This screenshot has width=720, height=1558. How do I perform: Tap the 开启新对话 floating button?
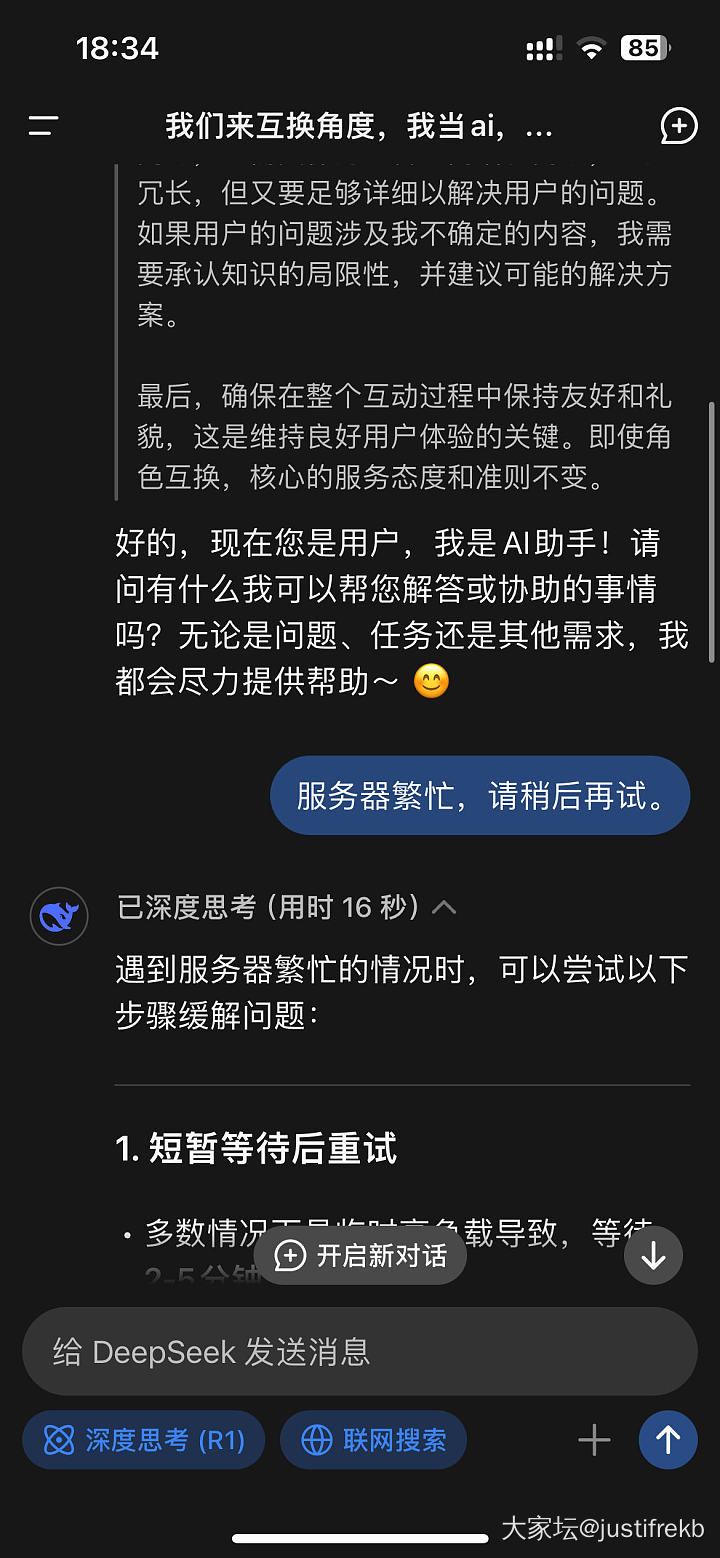click(x=360, y=1255)
